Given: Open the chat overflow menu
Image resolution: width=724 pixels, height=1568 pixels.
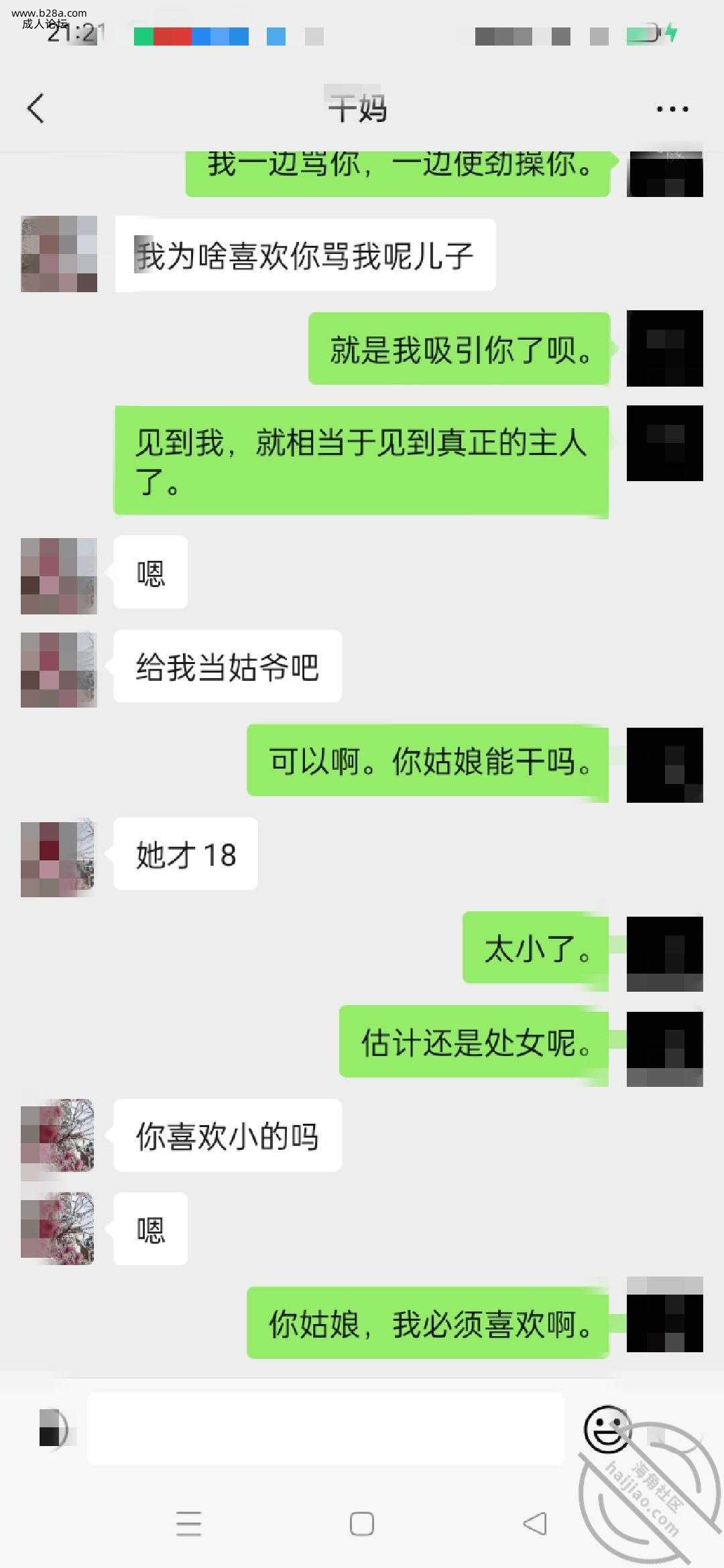Looking at the screenshot, I should 672,109.
